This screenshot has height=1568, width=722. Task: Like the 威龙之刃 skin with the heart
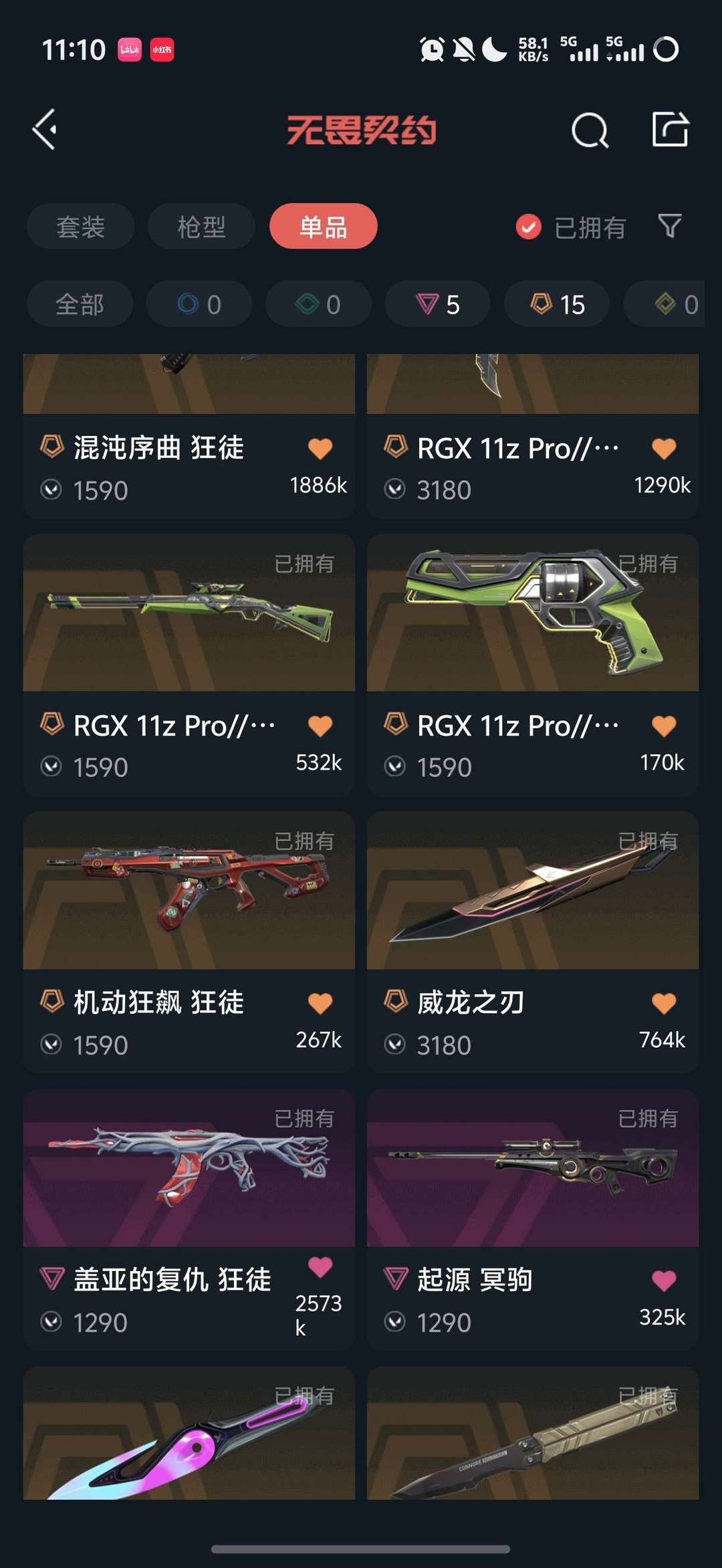[663, 1003]
